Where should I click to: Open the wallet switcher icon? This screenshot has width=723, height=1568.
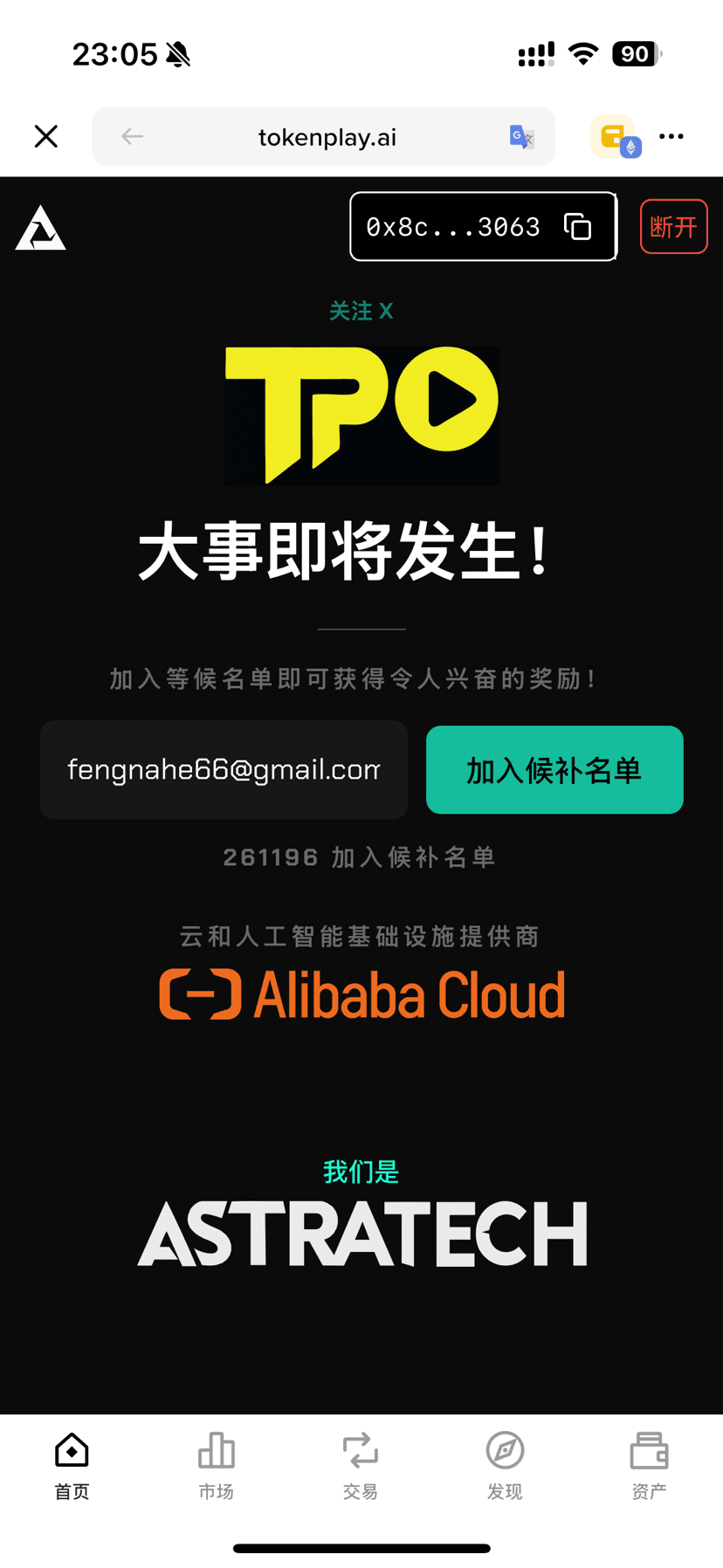tap(616, 137)
